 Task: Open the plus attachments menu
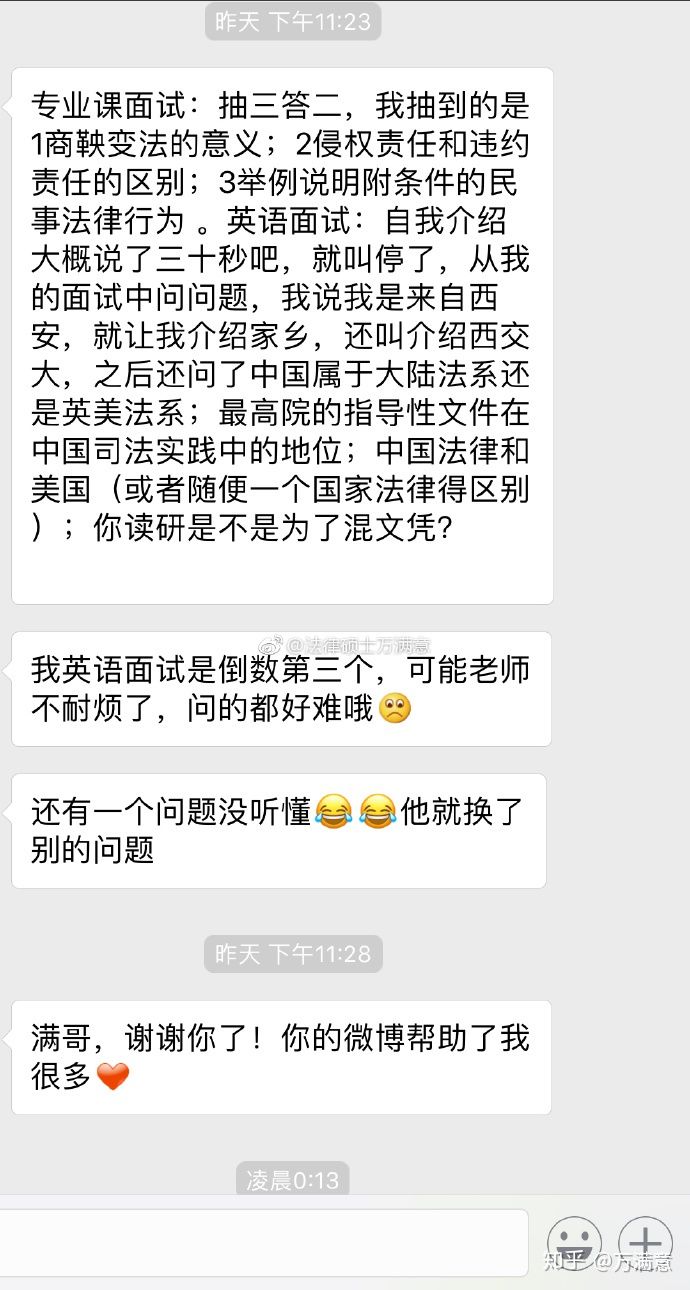point(645,1243)
